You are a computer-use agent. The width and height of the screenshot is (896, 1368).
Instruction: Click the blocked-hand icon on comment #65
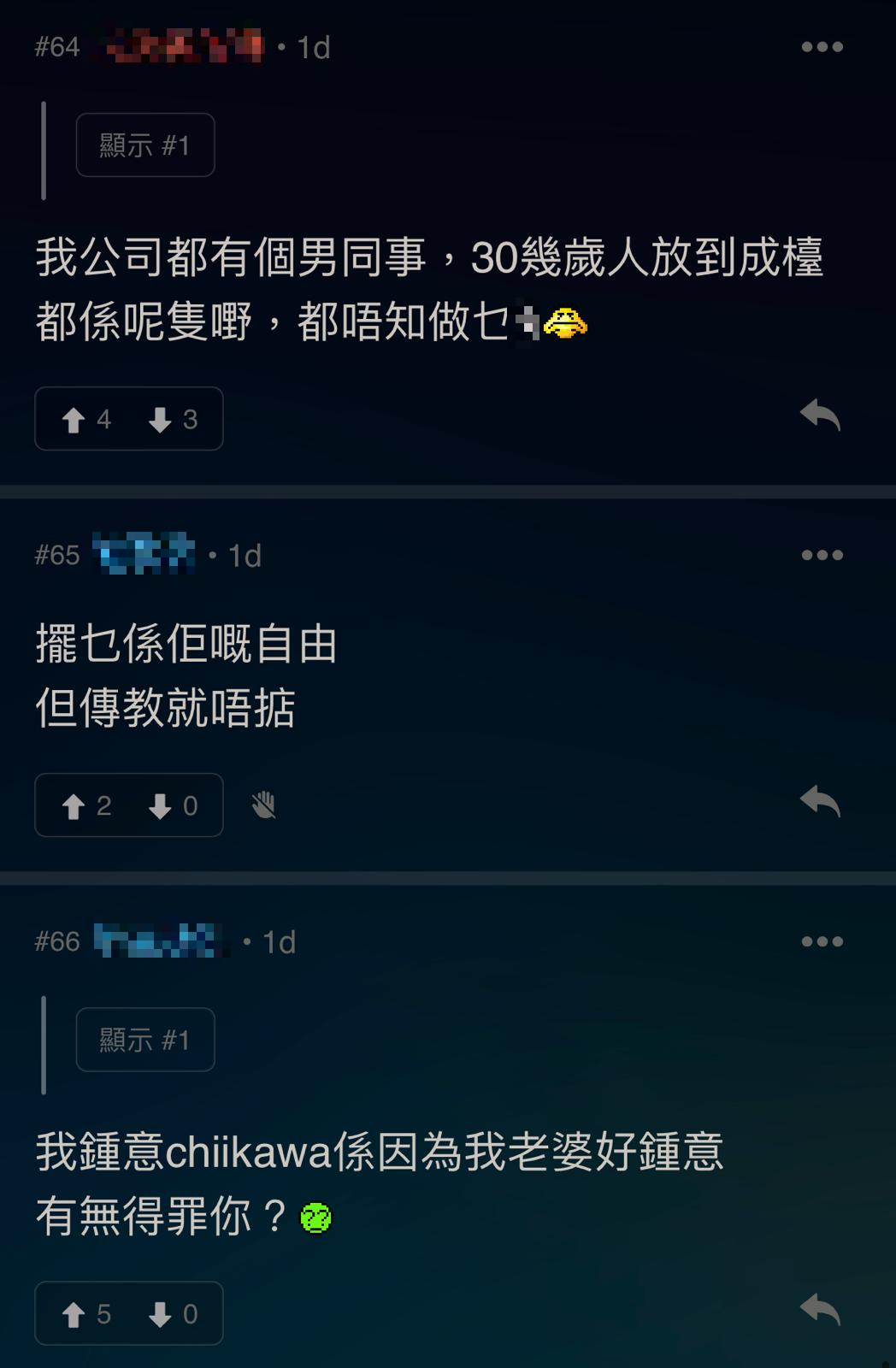click(265, 805)
